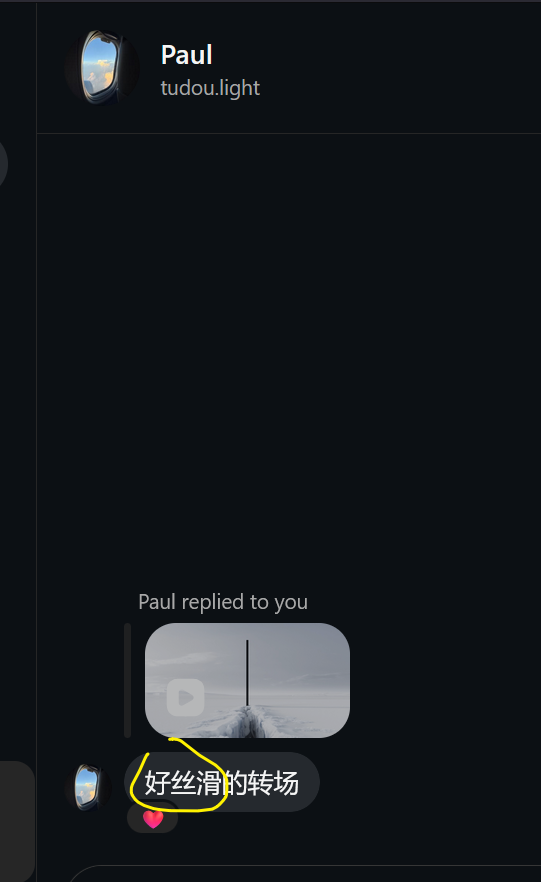Open Paul's profile from the chat header
Viewport: 541px width, 882px height.
point(187,55)
